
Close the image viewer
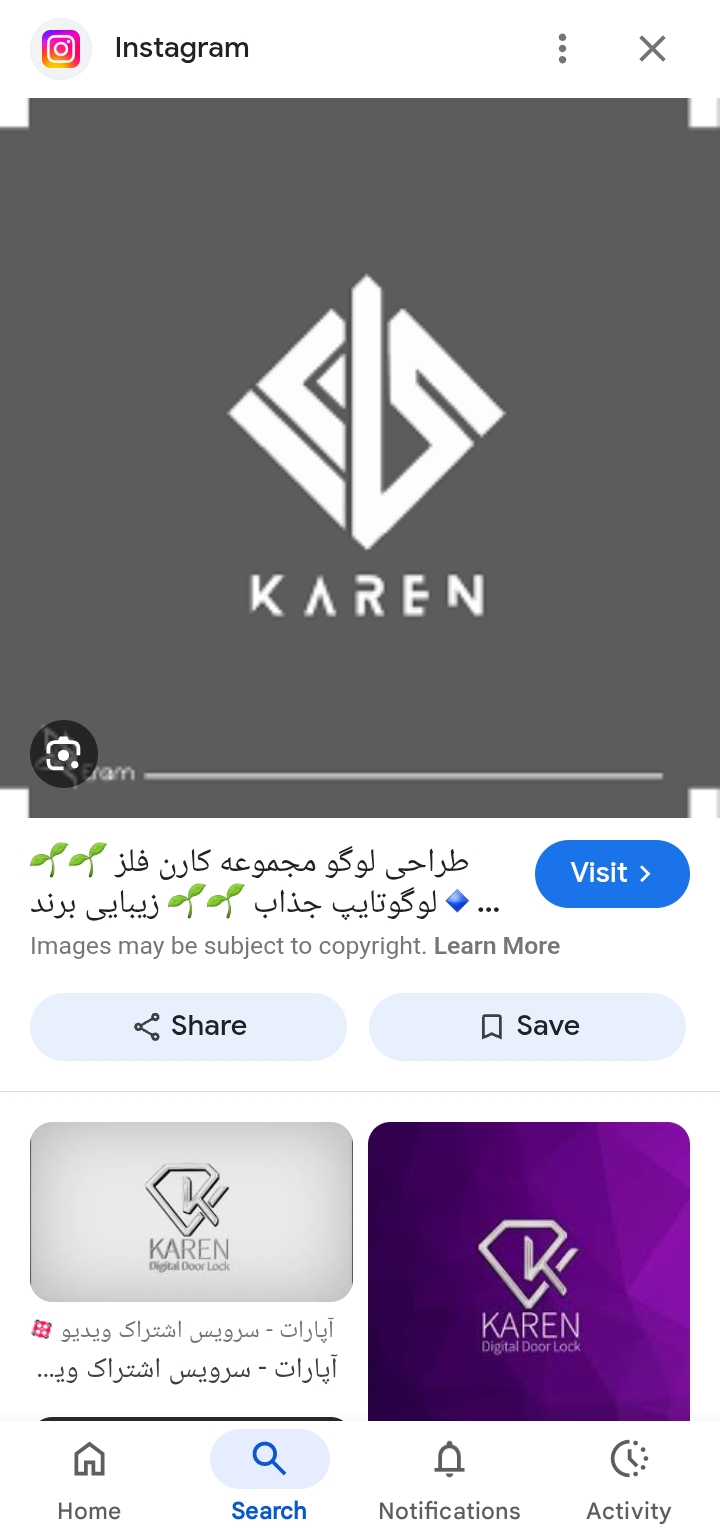652,48
